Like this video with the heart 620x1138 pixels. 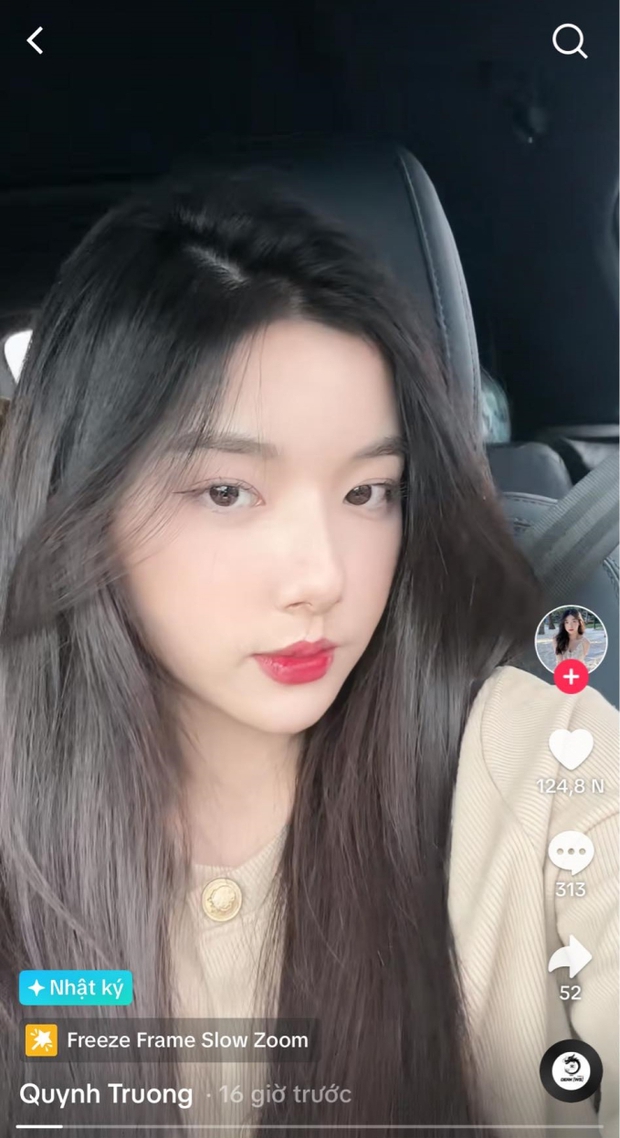pos(571,749)
